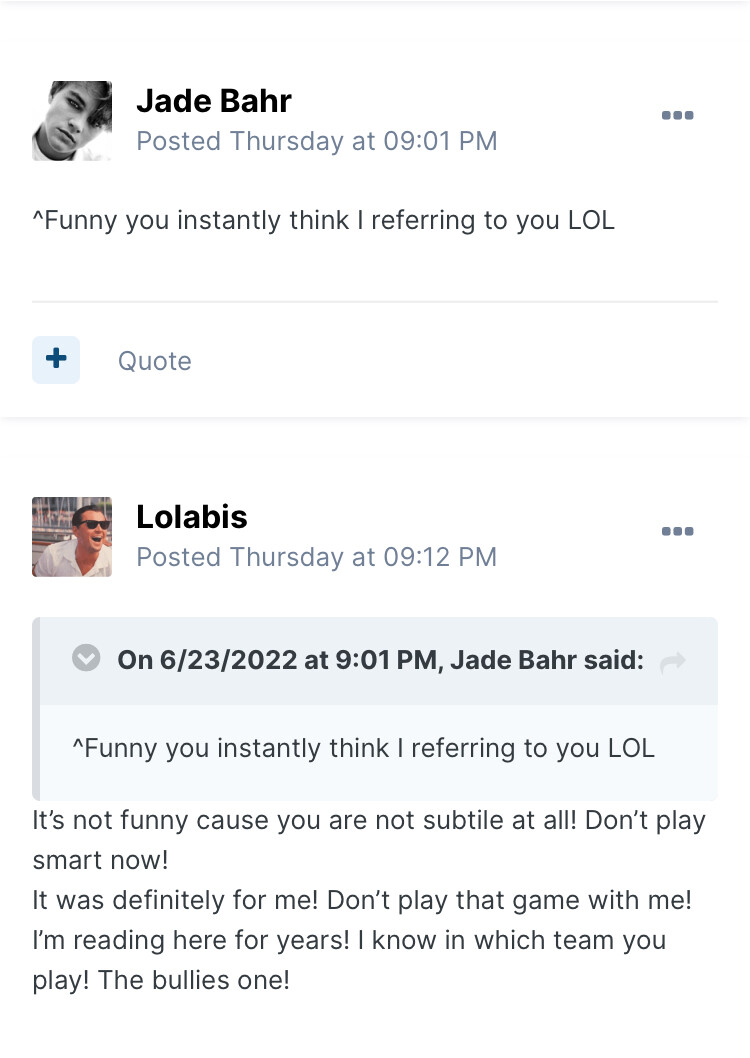Open options menu on Lolabis's post
750x1058 pixels.
click(677, 531)
